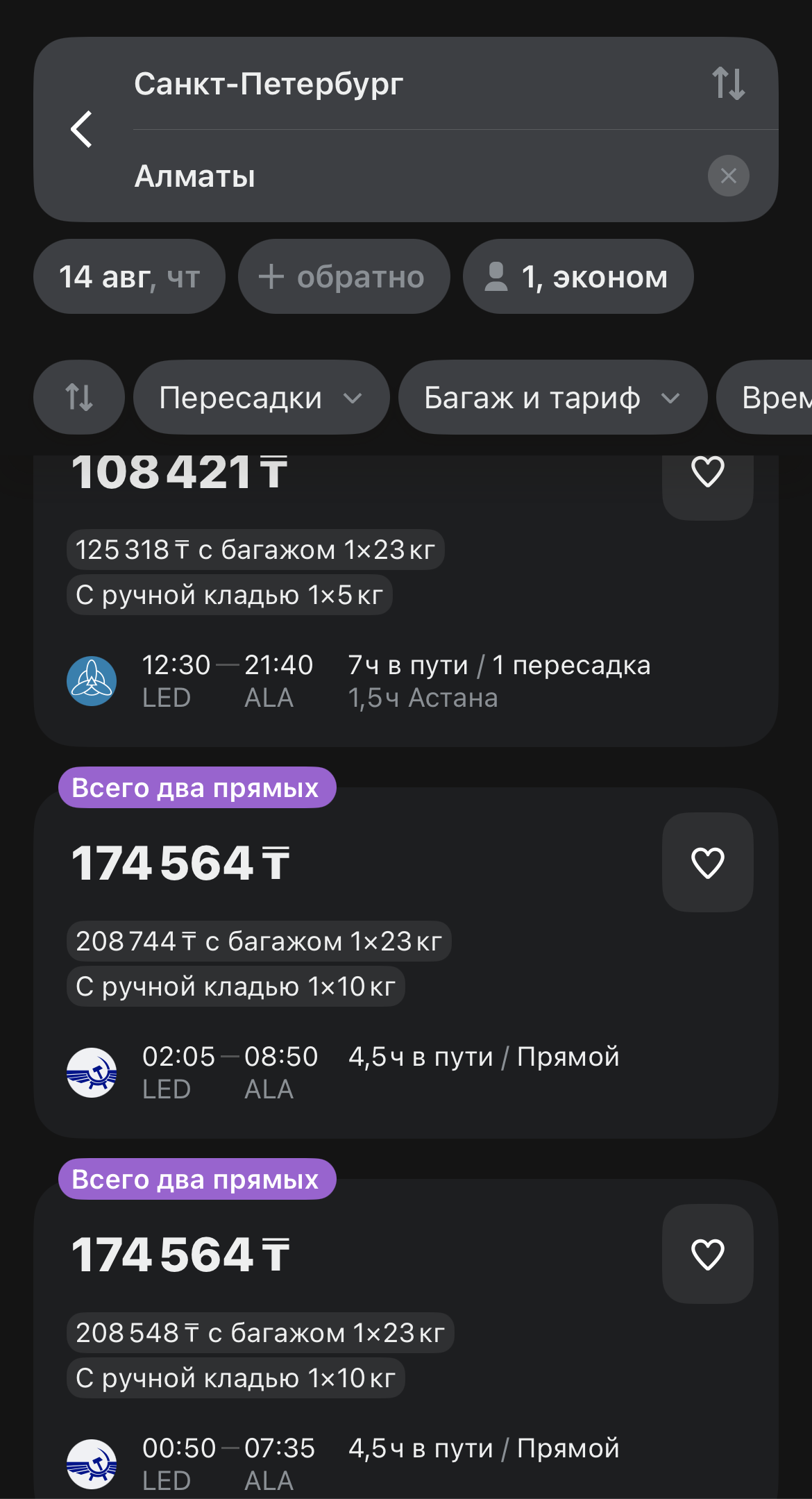This screenshot has height=1499, width=812.
Task: Go back using the arrow icon
Action: [82, 129]
